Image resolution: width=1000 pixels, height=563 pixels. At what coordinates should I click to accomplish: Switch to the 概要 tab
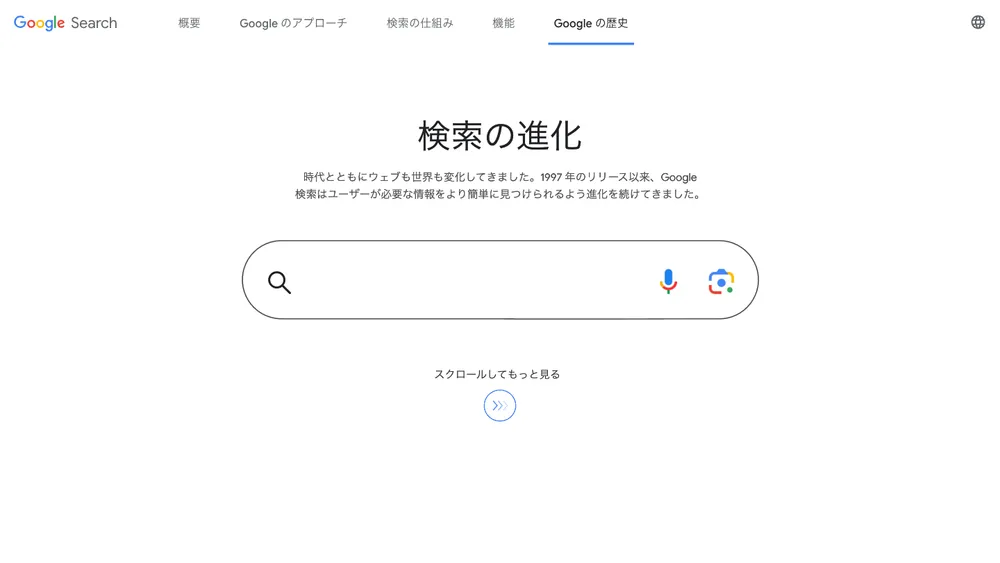(x=189, y=23)
